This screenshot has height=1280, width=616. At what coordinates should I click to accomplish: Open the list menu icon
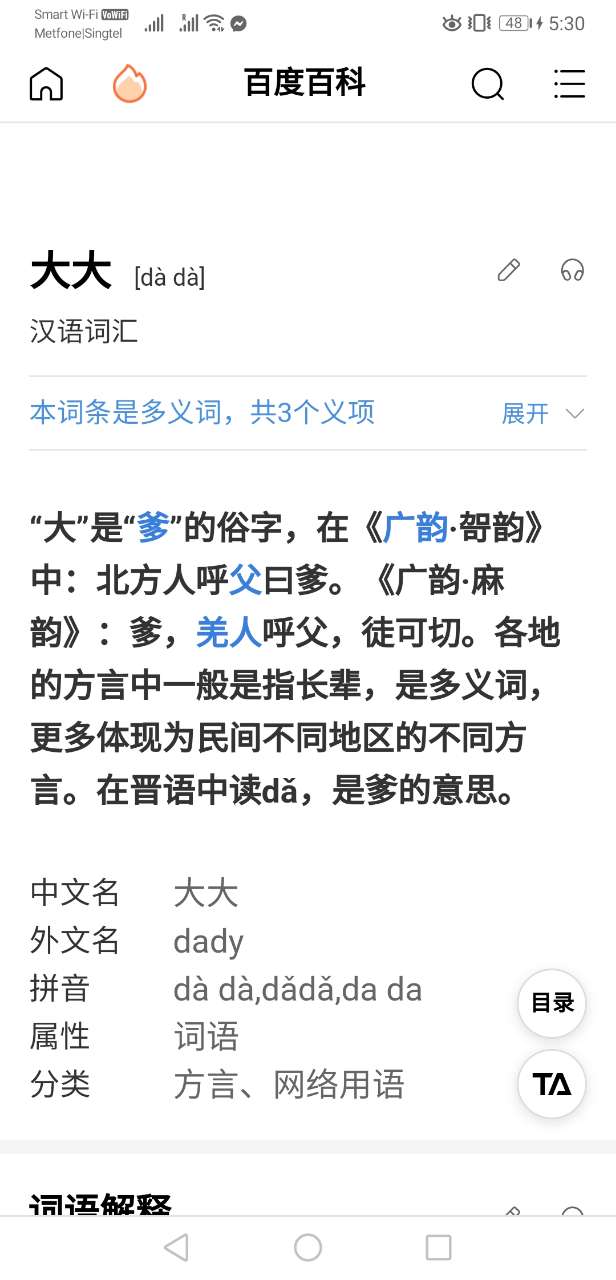[x=569, y=85]
